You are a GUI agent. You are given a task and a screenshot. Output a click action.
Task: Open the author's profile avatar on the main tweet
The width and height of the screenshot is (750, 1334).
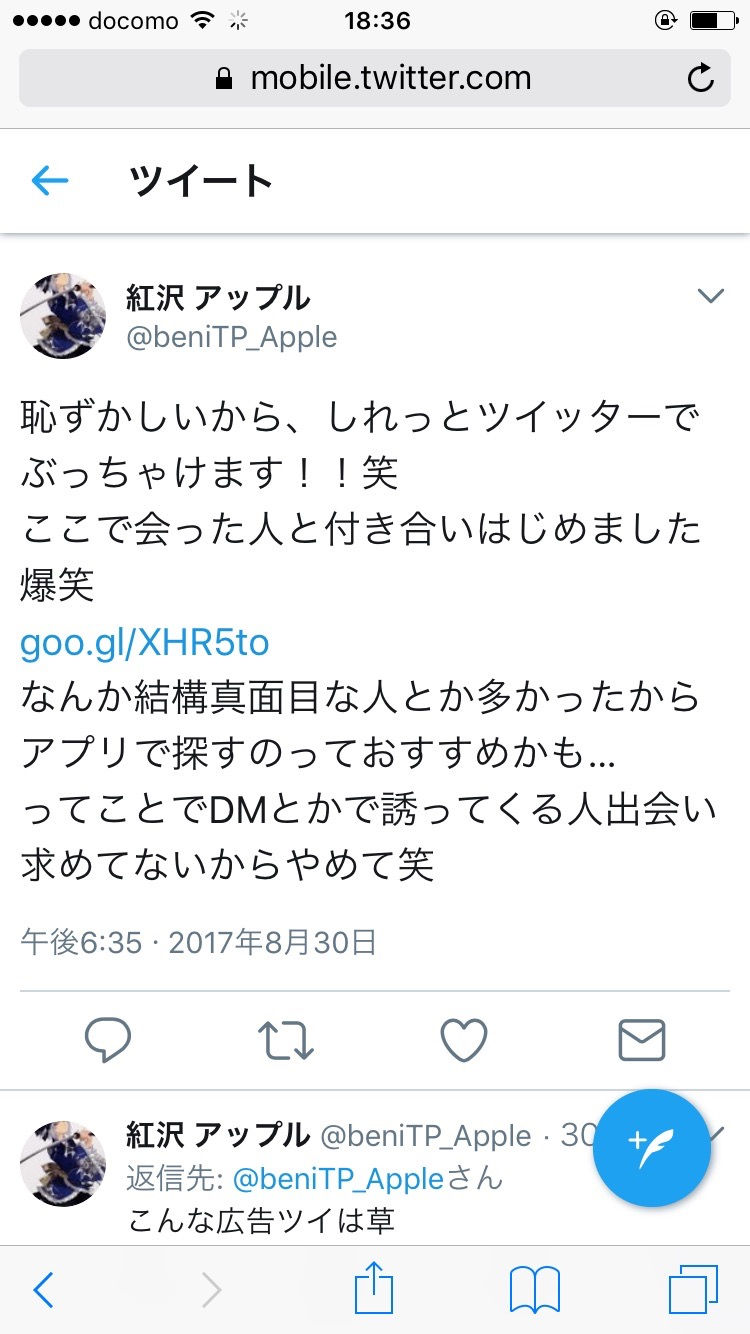pos(63,316)
